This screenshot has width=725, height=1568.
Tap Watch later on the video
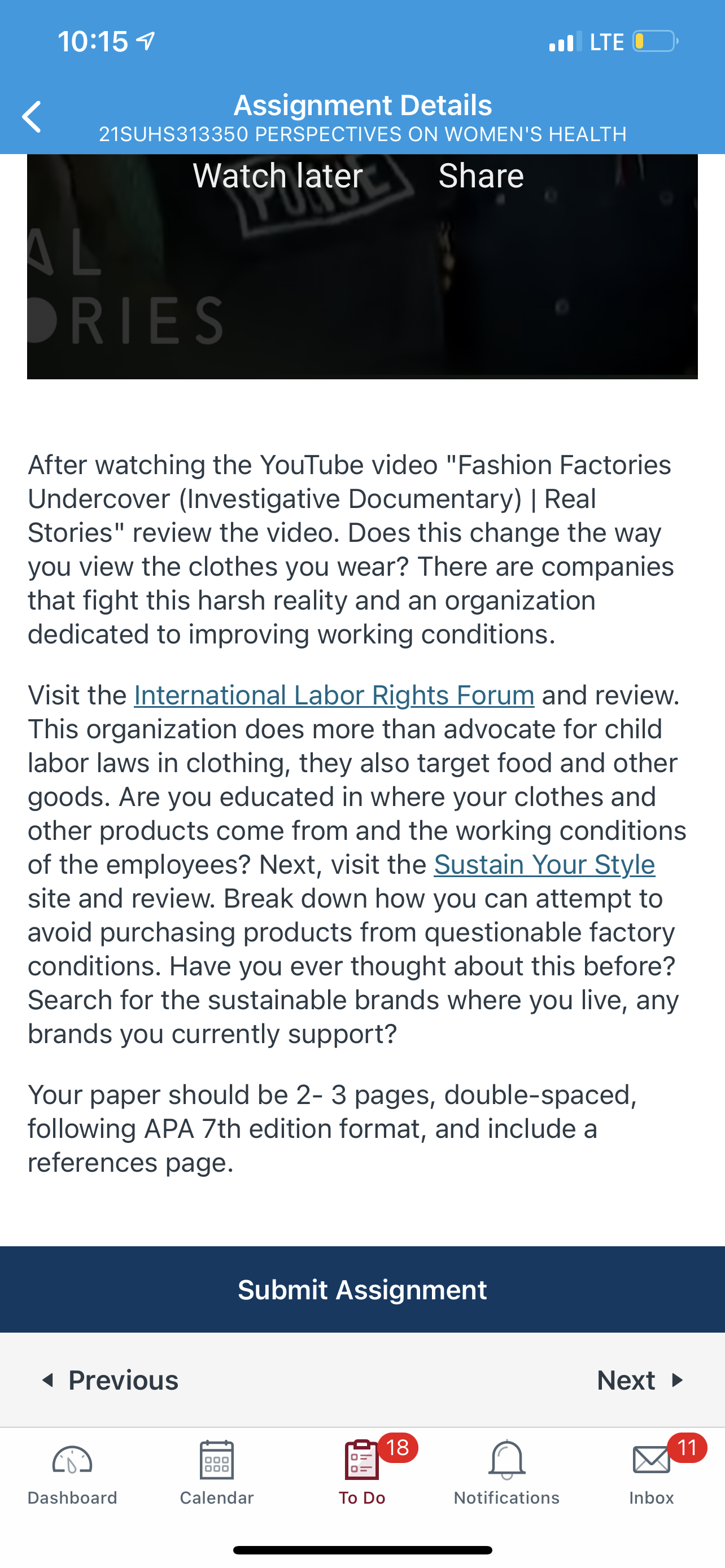pos(278,176)
